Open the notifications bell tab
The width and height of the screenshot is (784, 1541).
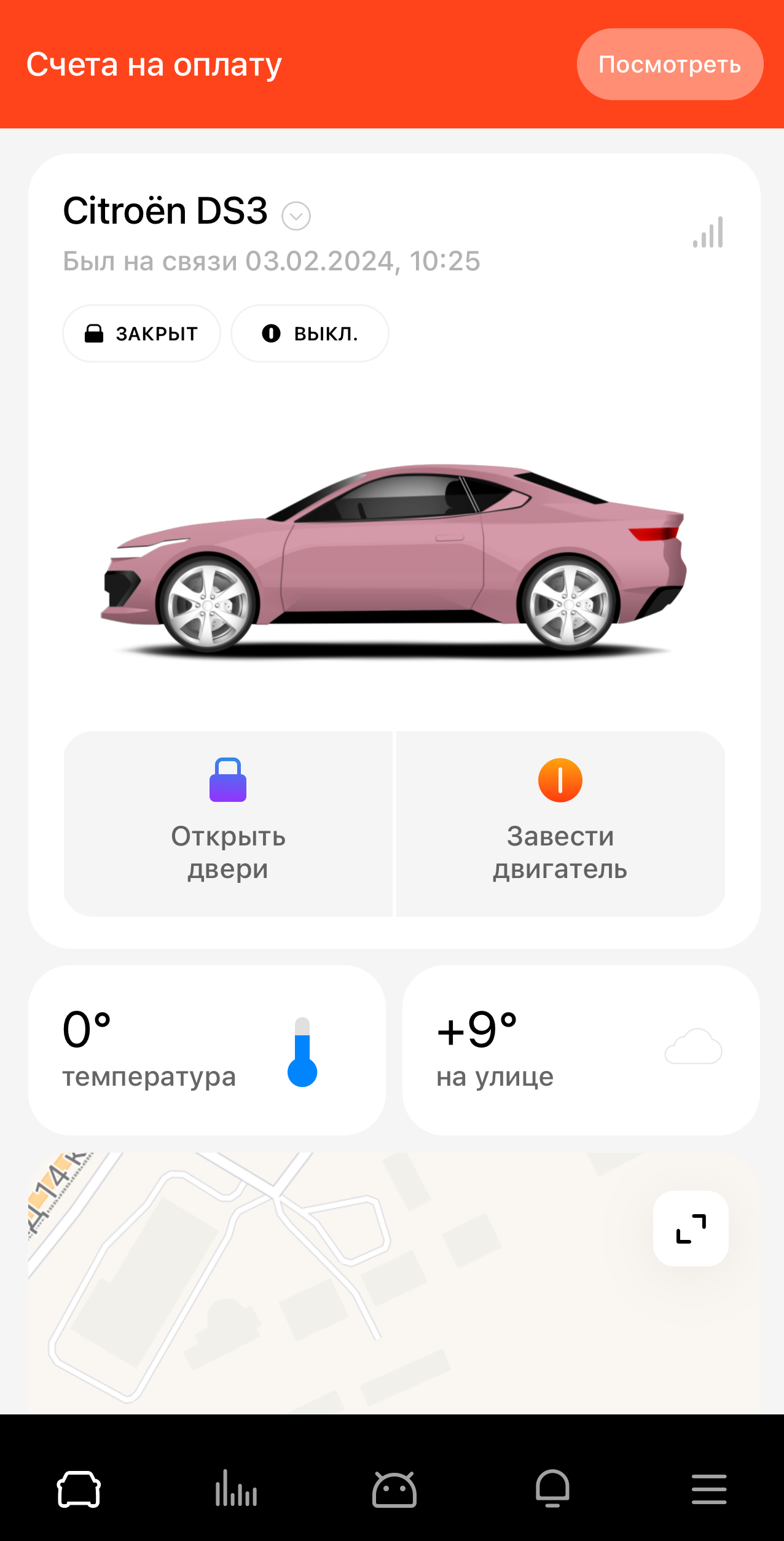(x=552, y=1489)
